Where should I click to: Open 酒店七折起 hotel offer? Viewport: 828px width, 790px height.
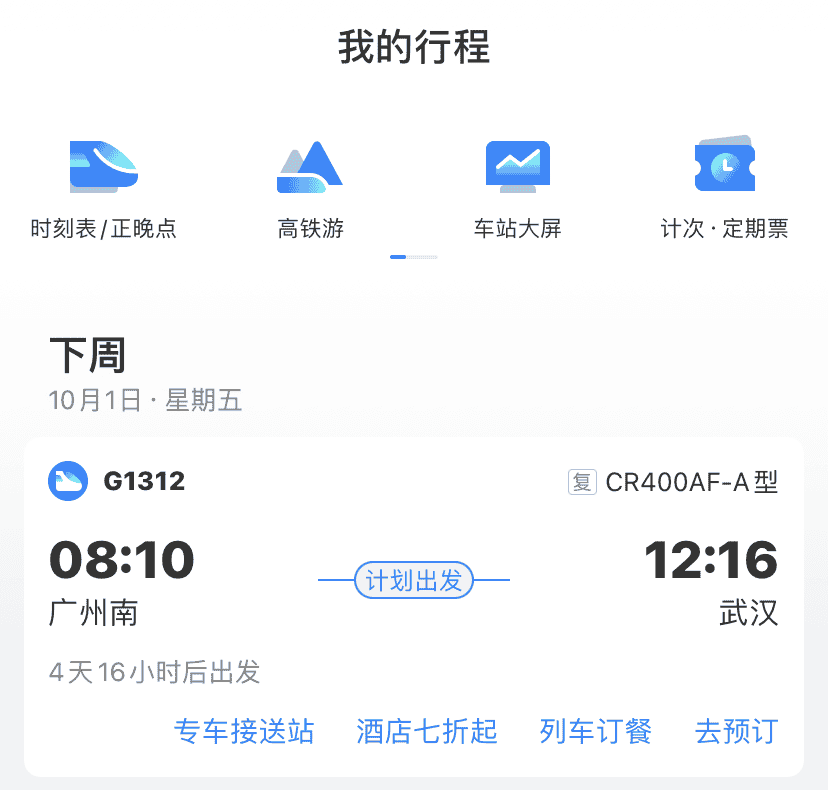click(x=427, y=731)
